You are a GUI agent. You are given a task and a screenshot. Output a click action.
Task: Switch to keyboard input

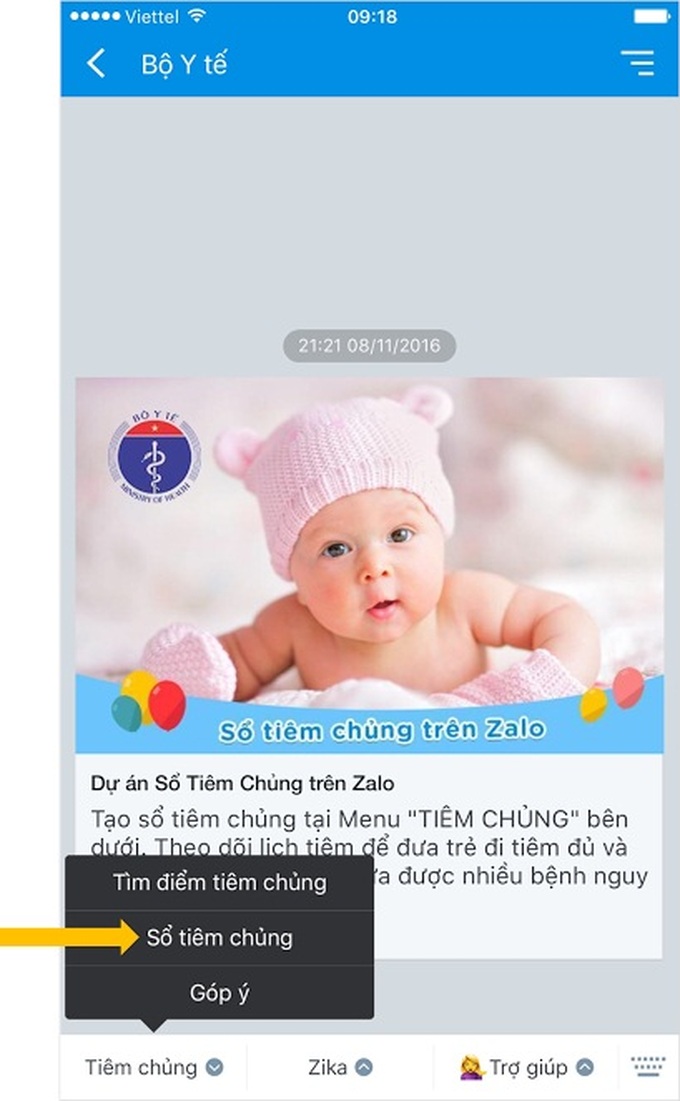pyautogui.click(x=649, y=1066)
